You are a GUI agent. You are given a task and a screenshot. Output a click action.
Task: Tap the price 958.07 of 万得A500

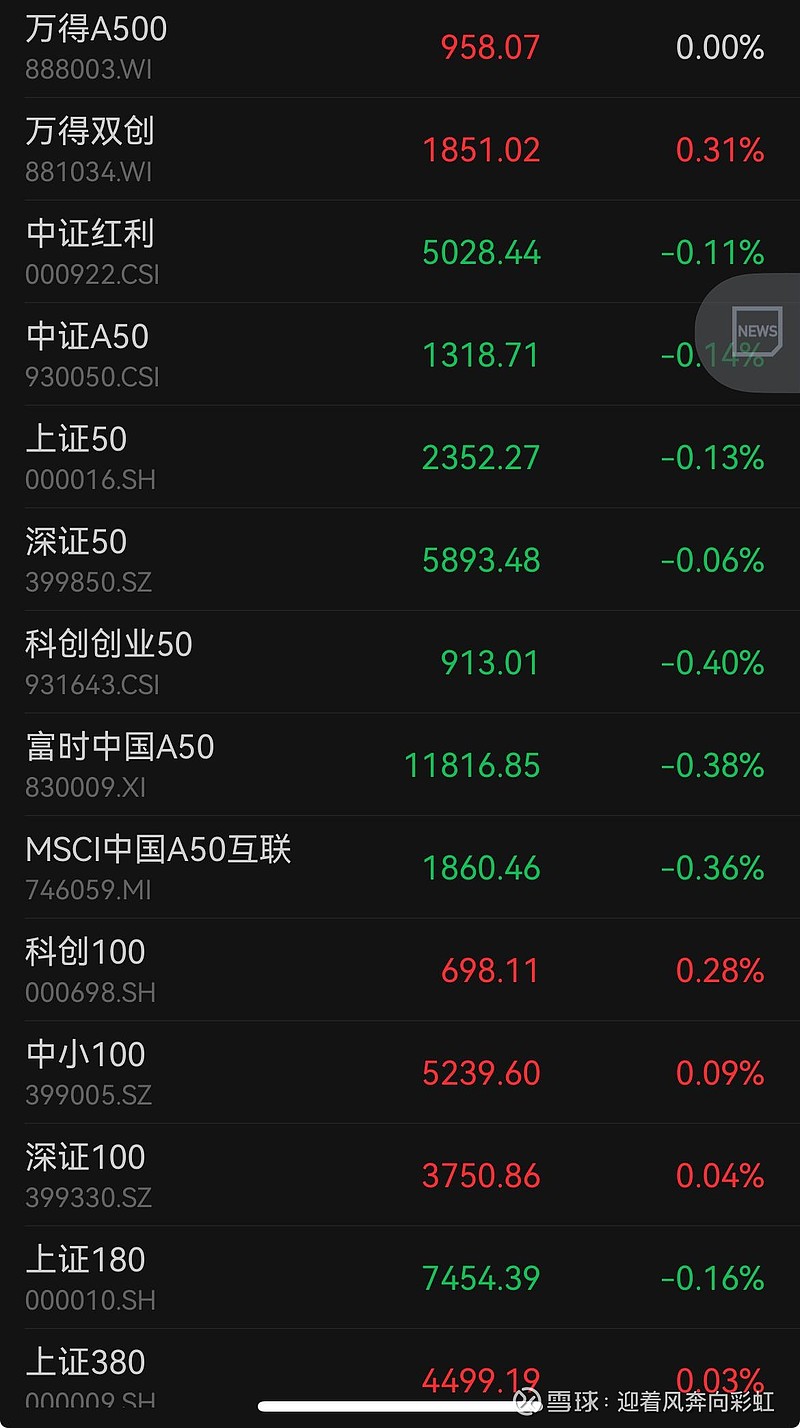[489, 47]
